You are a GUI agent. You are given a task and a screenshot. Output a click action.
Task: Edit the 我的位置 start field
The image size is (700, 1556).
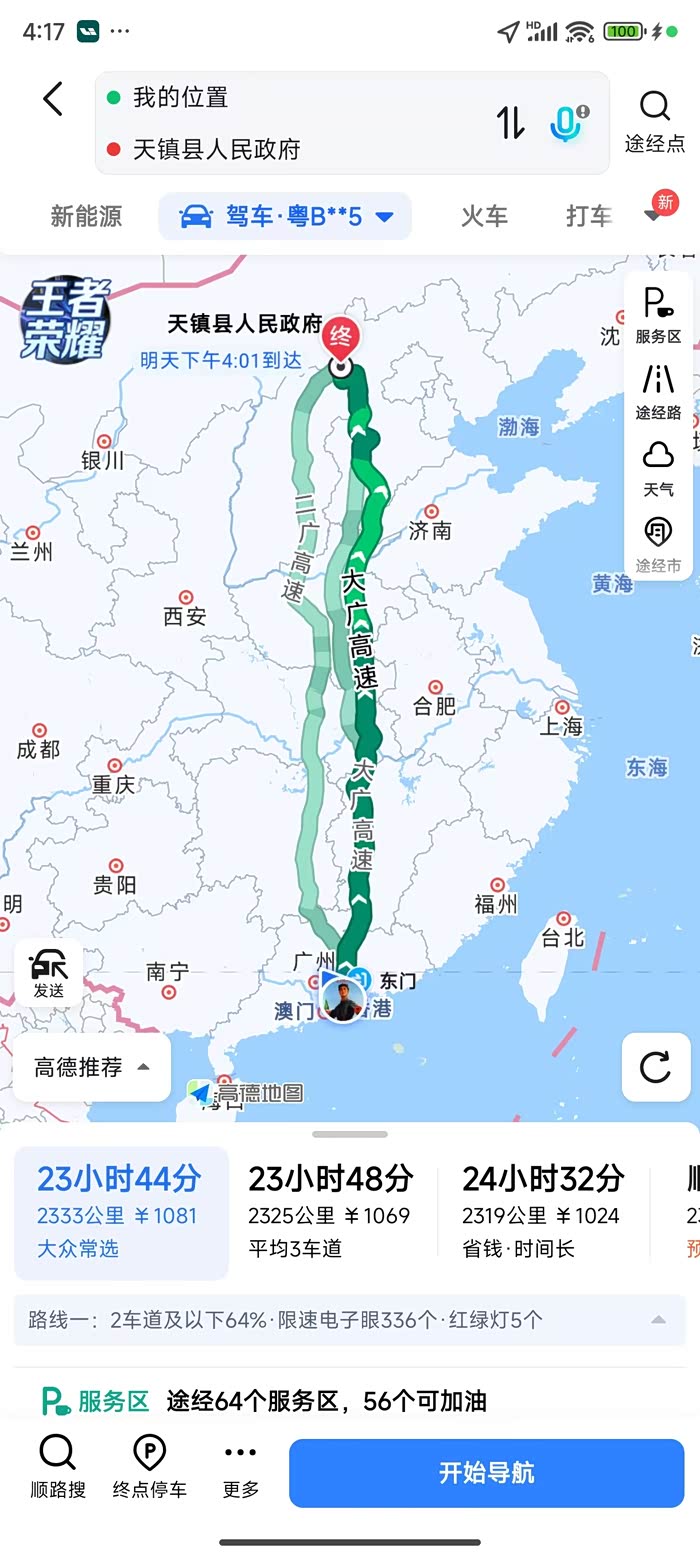300,97
